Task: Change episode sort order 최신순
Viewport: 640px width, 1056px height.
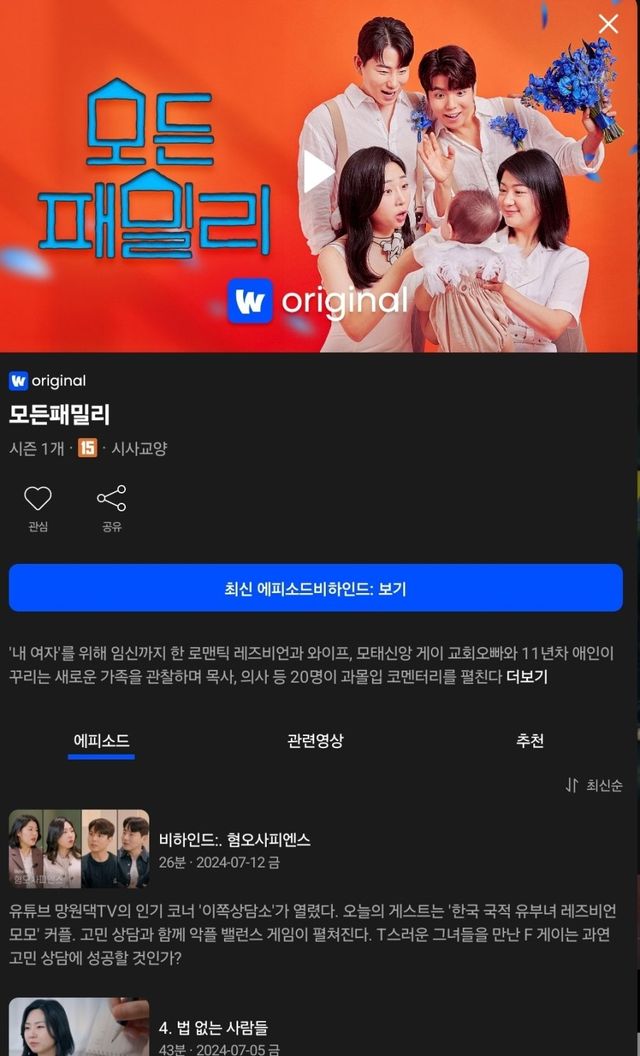Action: click(x=594, y=786)
